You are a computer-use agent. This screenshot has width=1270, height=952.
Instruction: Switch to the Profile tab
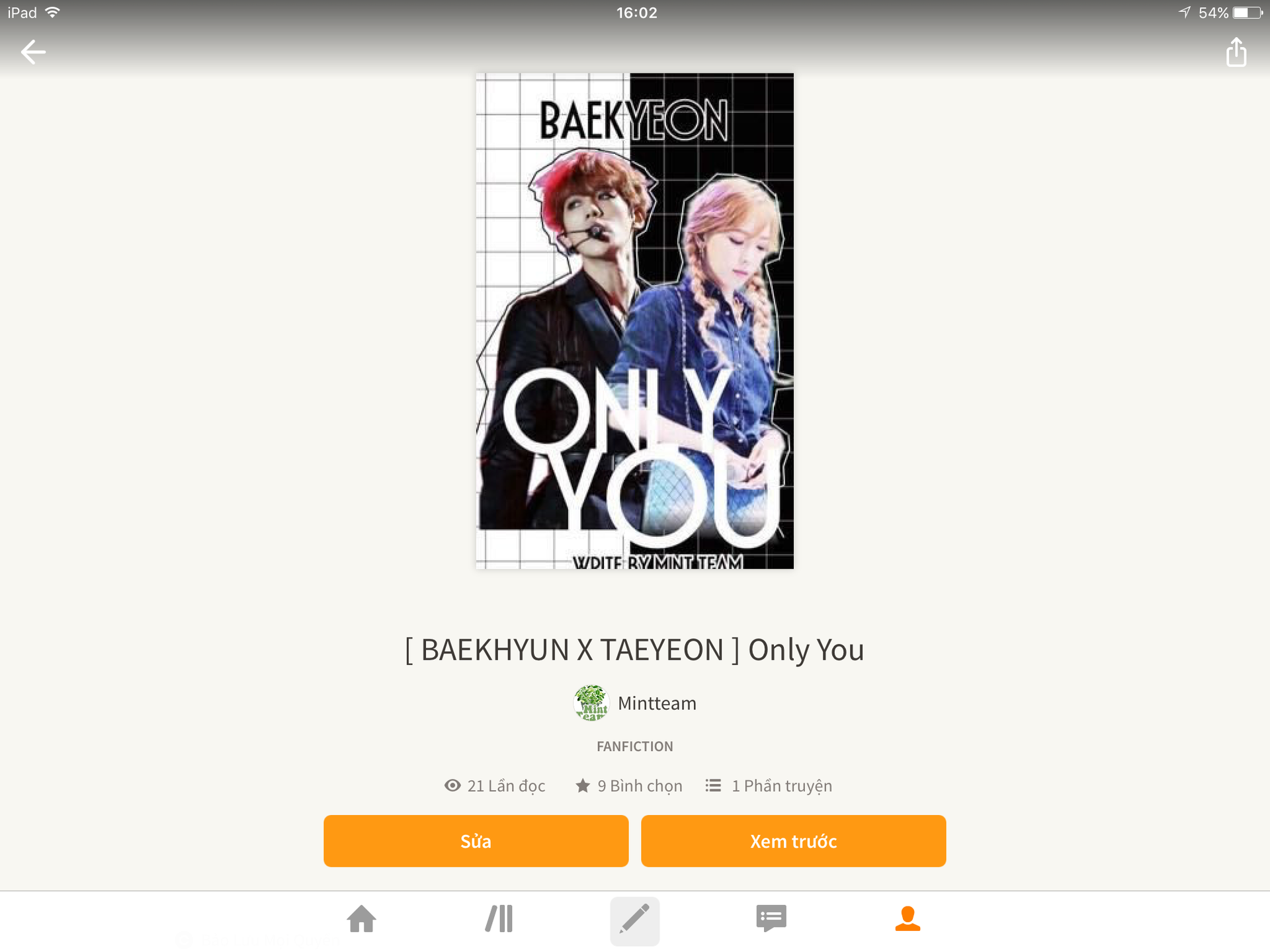coord(908,919)
